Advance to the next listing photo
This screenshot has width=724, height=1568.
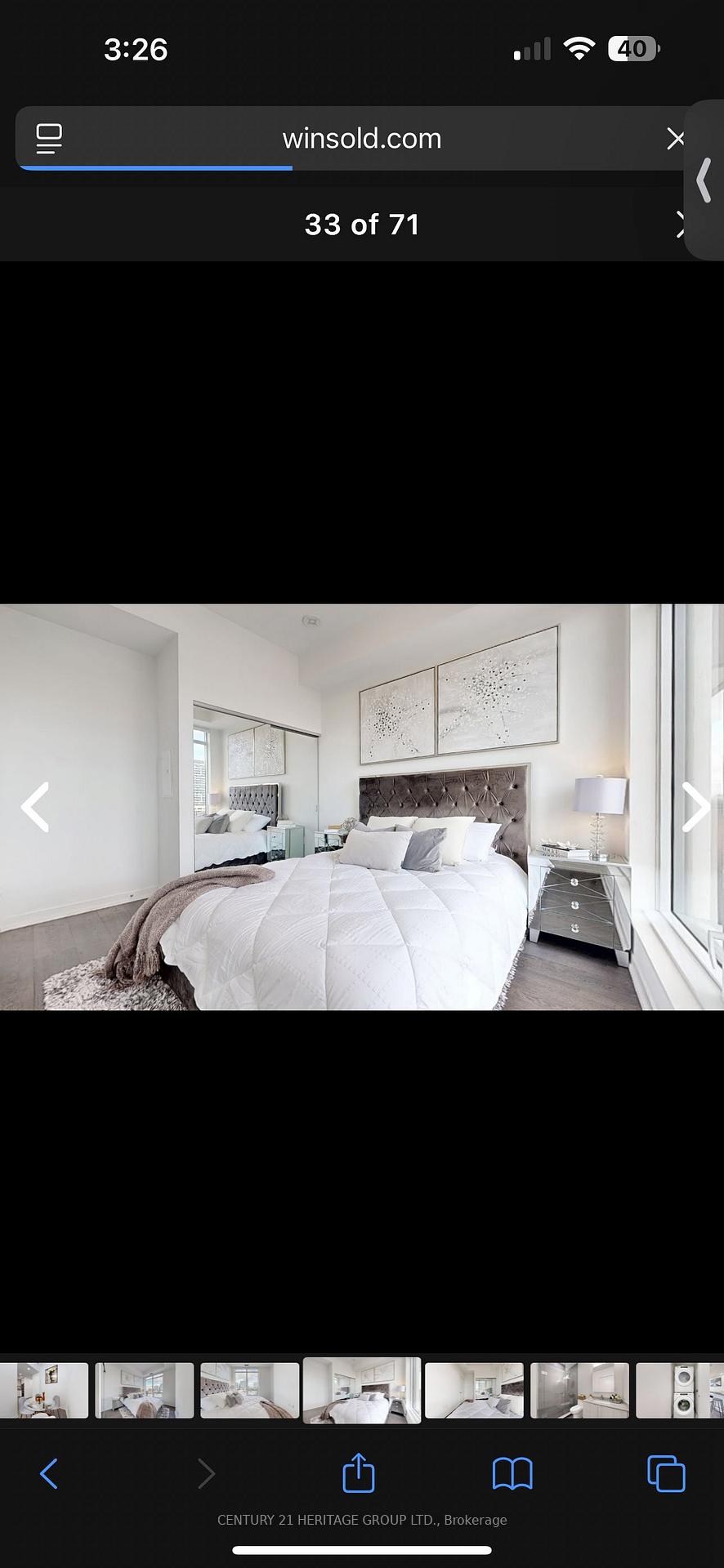click(695, 807)
